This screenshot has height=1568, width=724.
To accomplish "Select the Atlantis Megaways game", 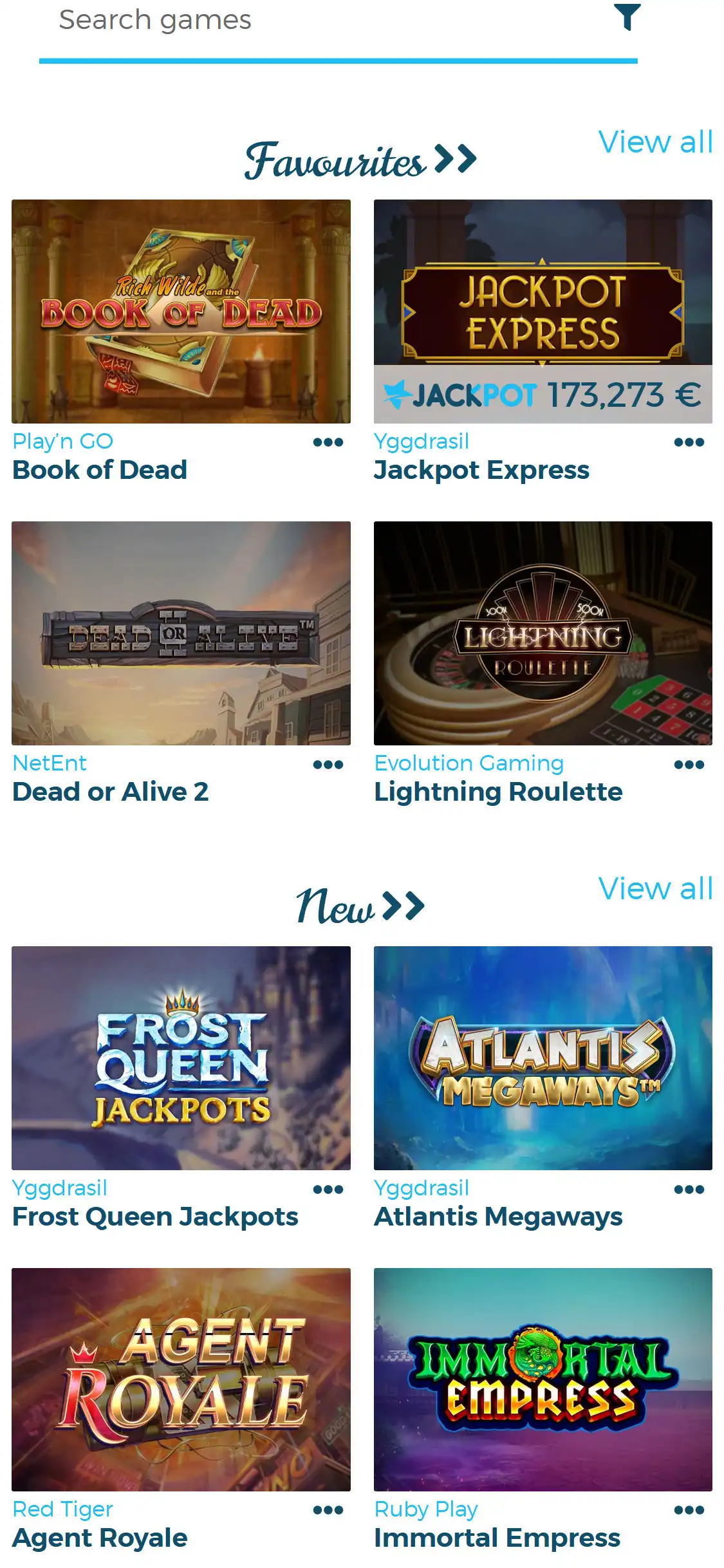I will (x=543, y=1058).
